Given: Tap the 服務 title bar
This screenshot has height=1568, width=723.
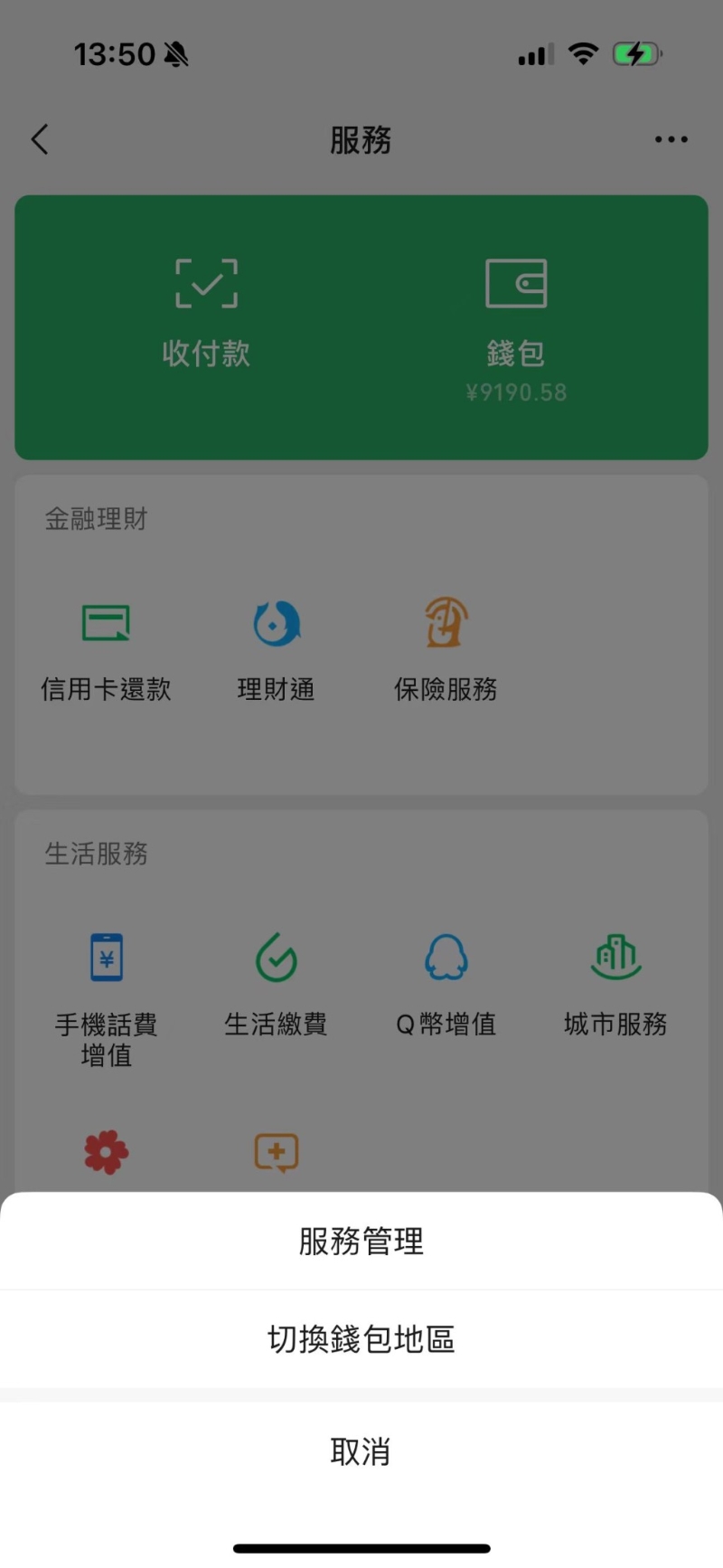Looking at the screenshot, I should click(x=361, y=139).
